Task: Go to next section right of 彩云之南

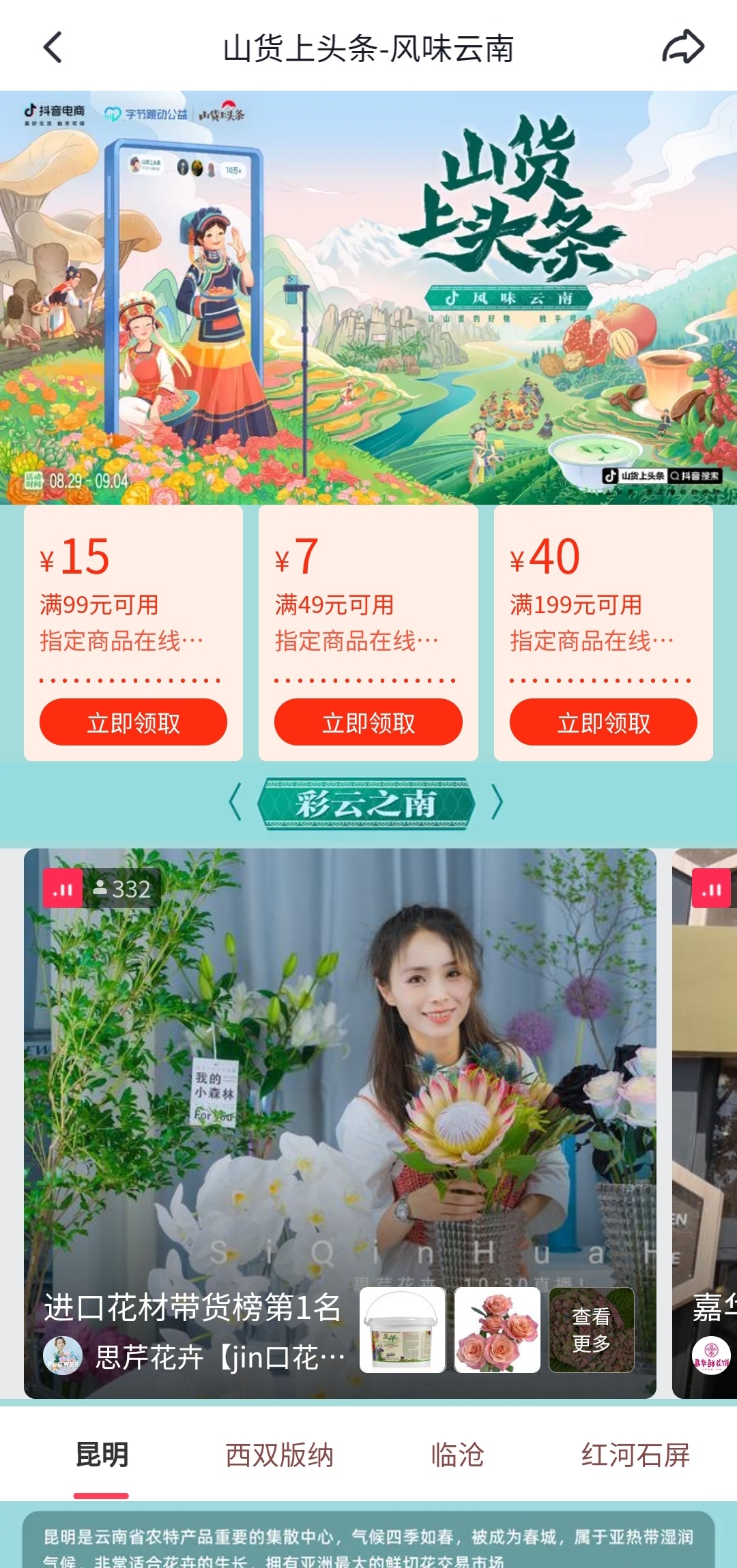Action: coord(497,803)
